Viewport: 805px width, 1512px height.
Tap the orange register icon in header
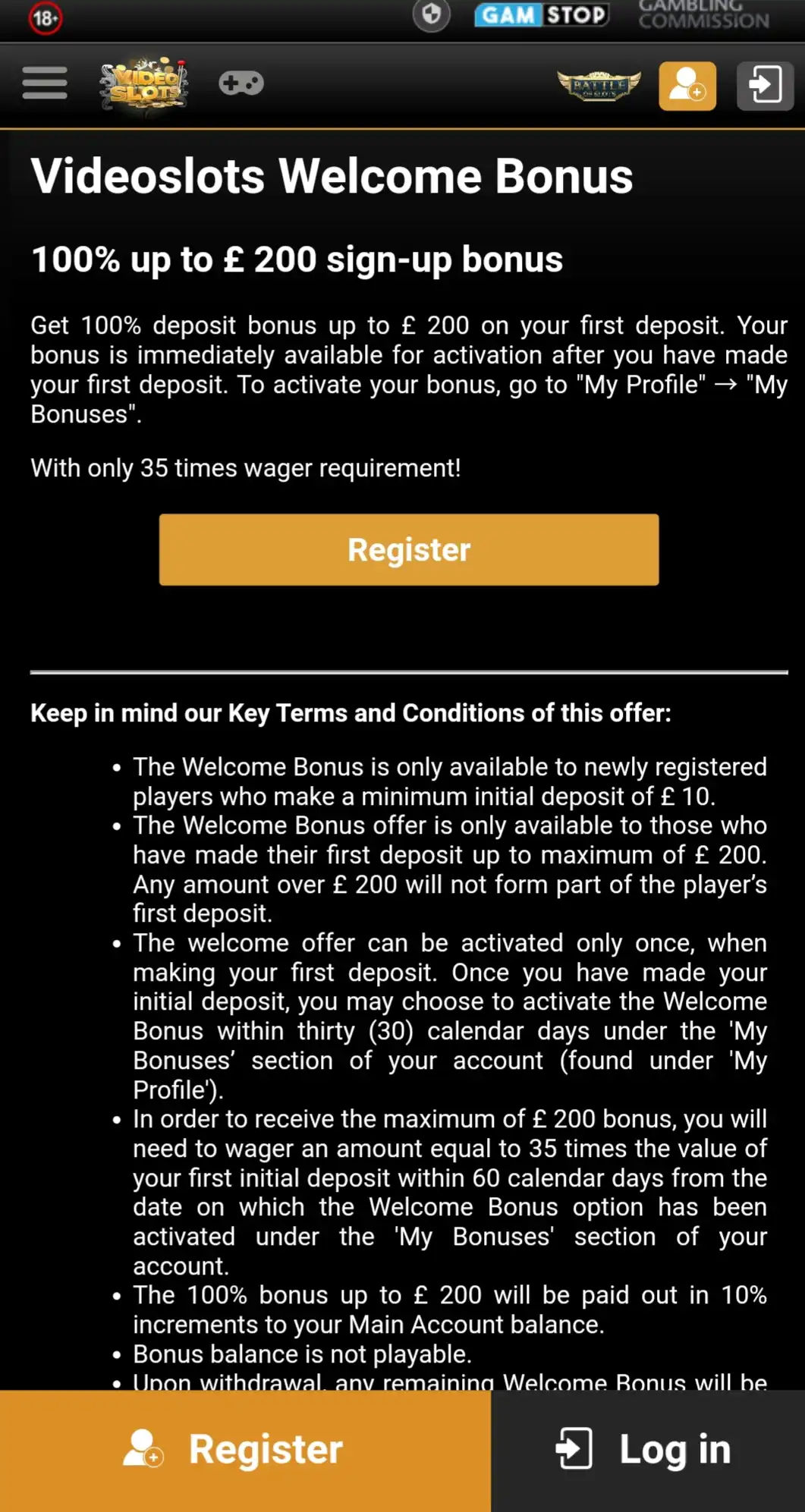(x=687, y=86)
